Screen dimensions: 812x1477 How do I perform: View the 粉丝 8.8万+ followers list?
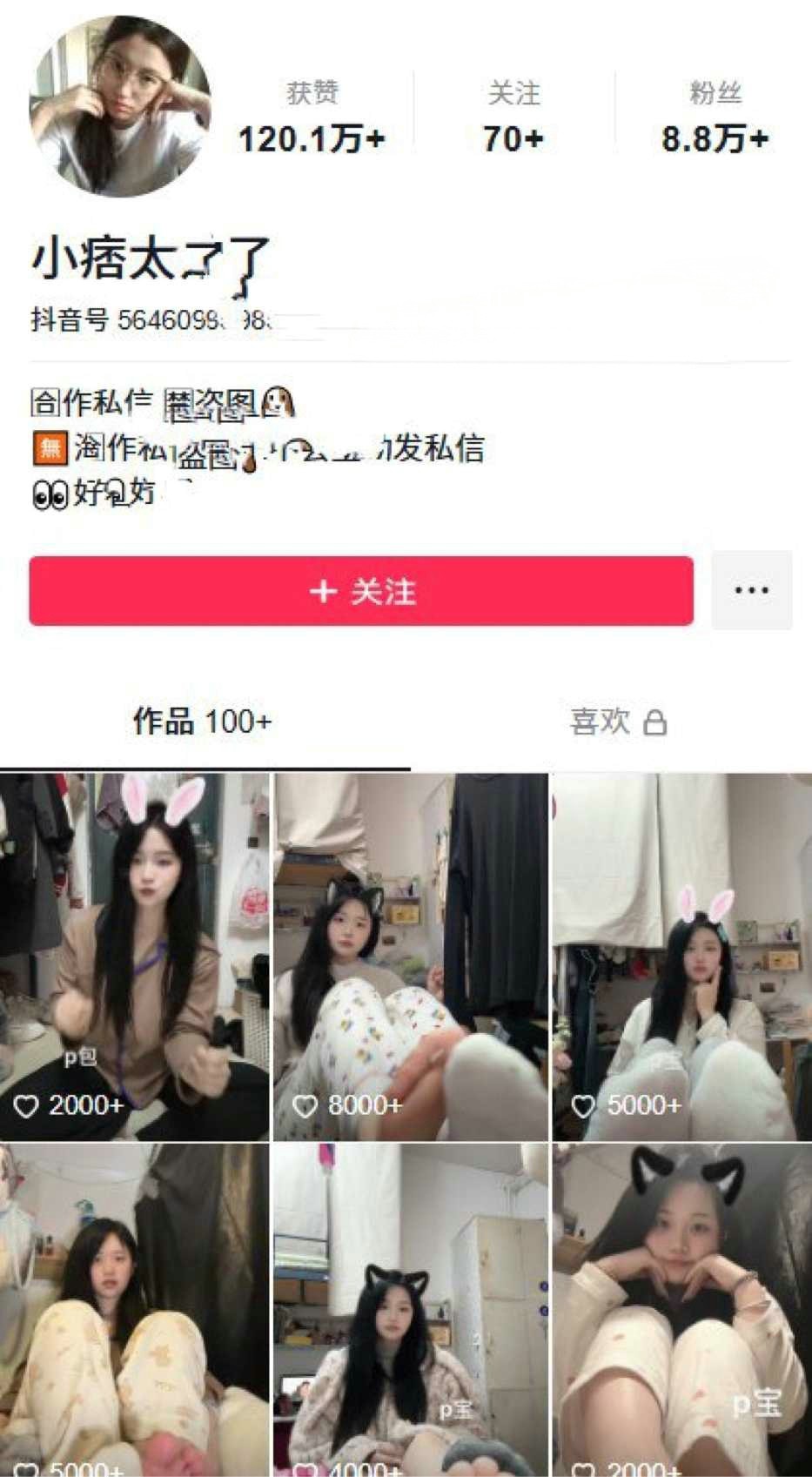pos(715,117)
